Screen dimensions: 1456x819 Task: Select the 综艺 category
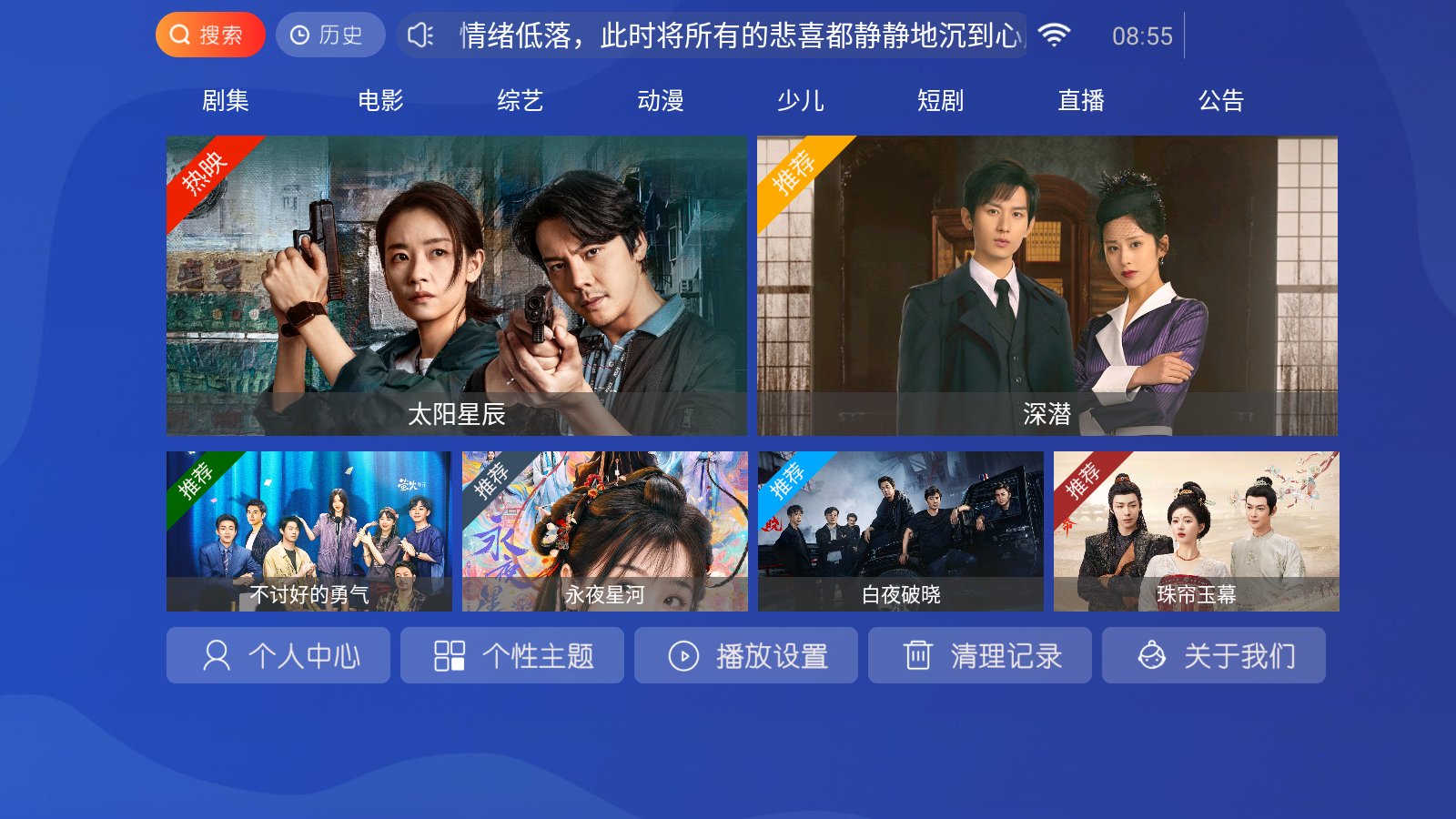tap(521, 101)
